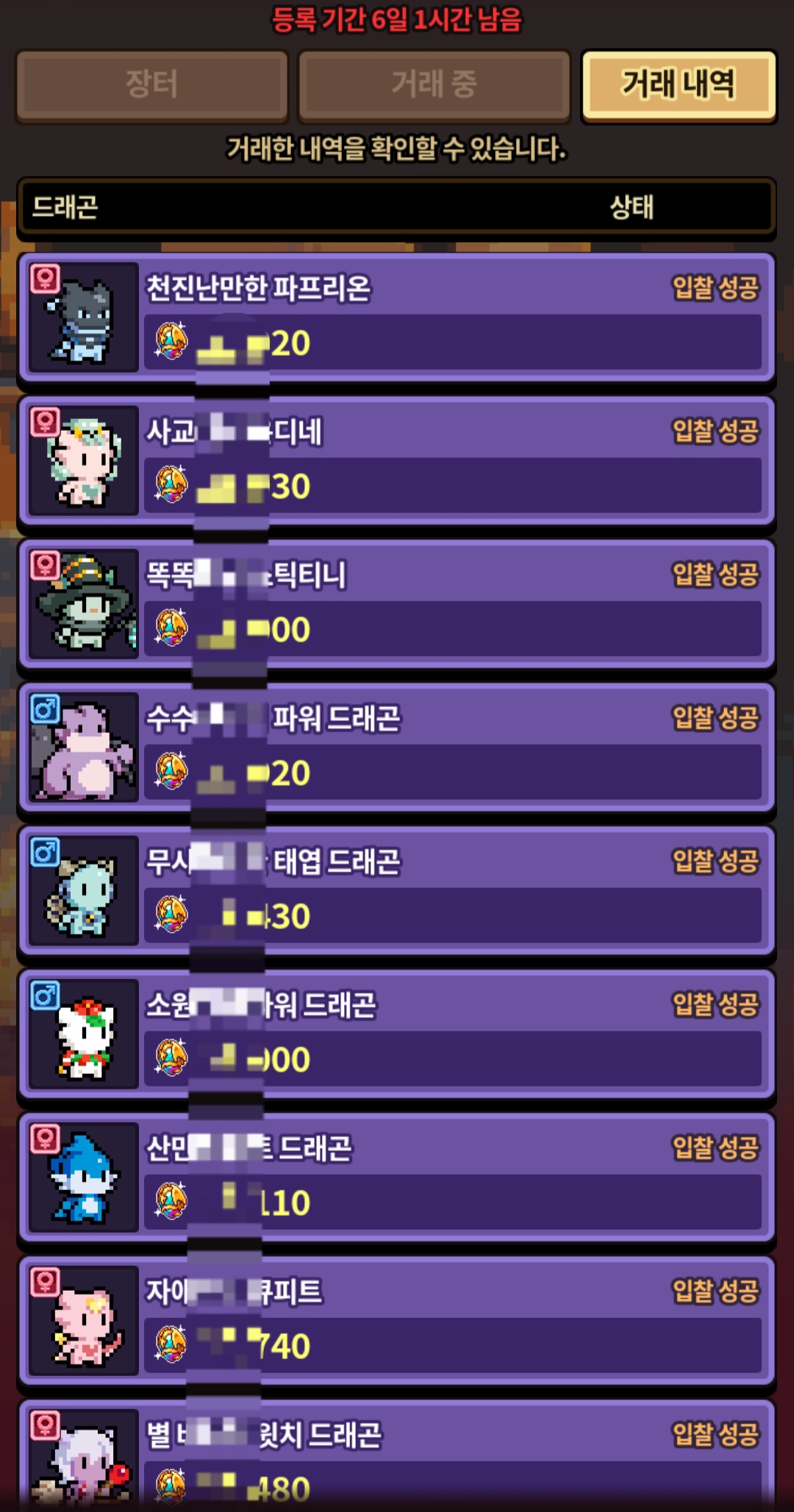The image size is (794, 1512).
Task: Open the dragon entry ending in 큐피트
Action: [397, 1321]
